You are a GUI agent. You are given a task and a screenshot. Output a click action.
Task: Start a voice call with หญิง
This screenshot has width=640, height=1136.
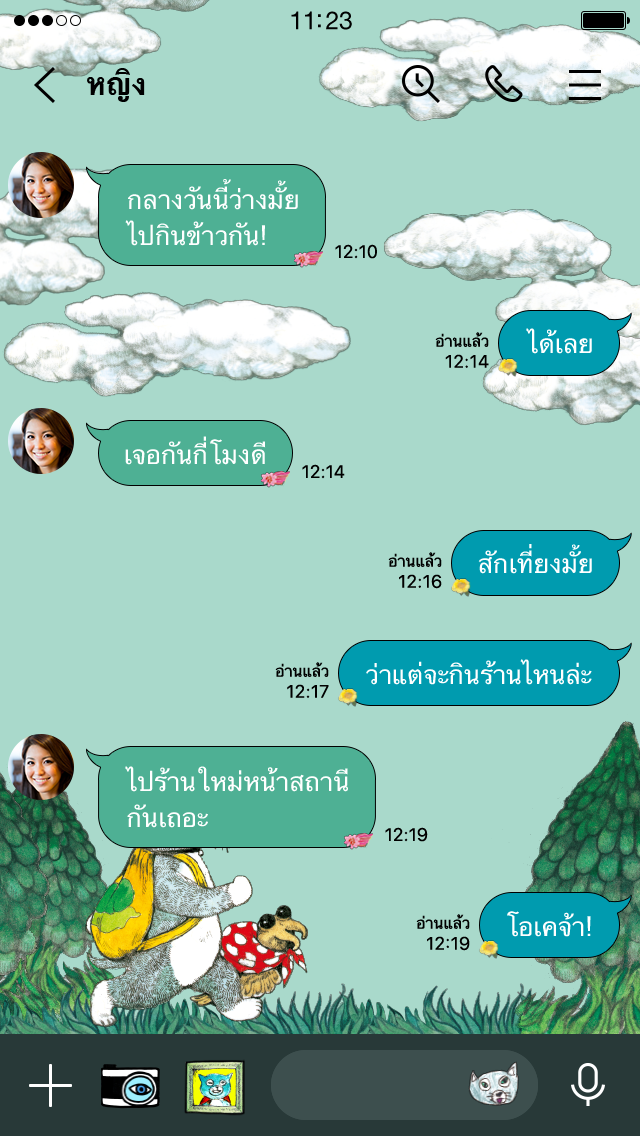(503, 85)
